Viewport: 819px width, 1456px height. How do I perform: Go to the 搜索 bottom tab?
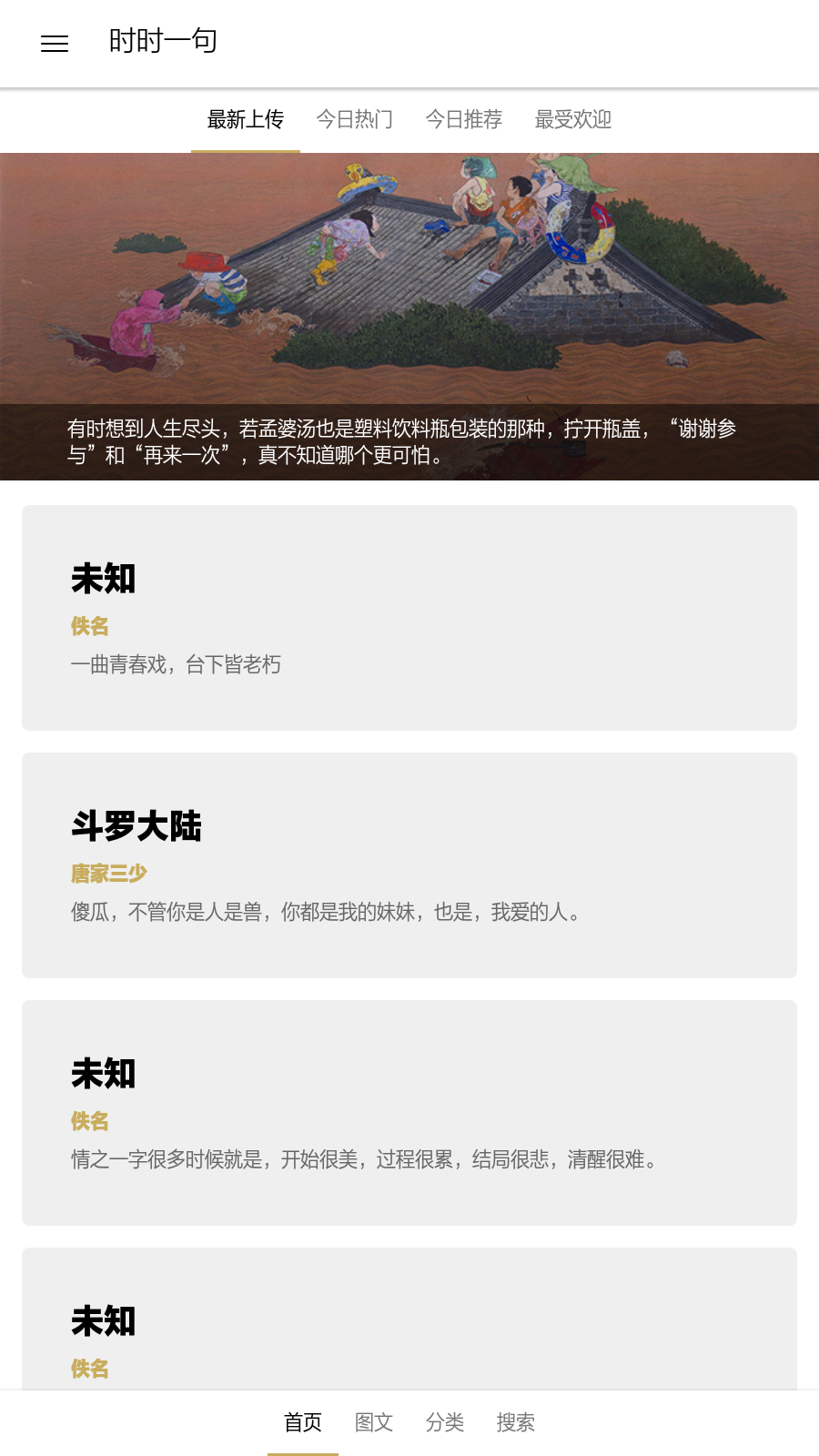[x=516, y=1422]
